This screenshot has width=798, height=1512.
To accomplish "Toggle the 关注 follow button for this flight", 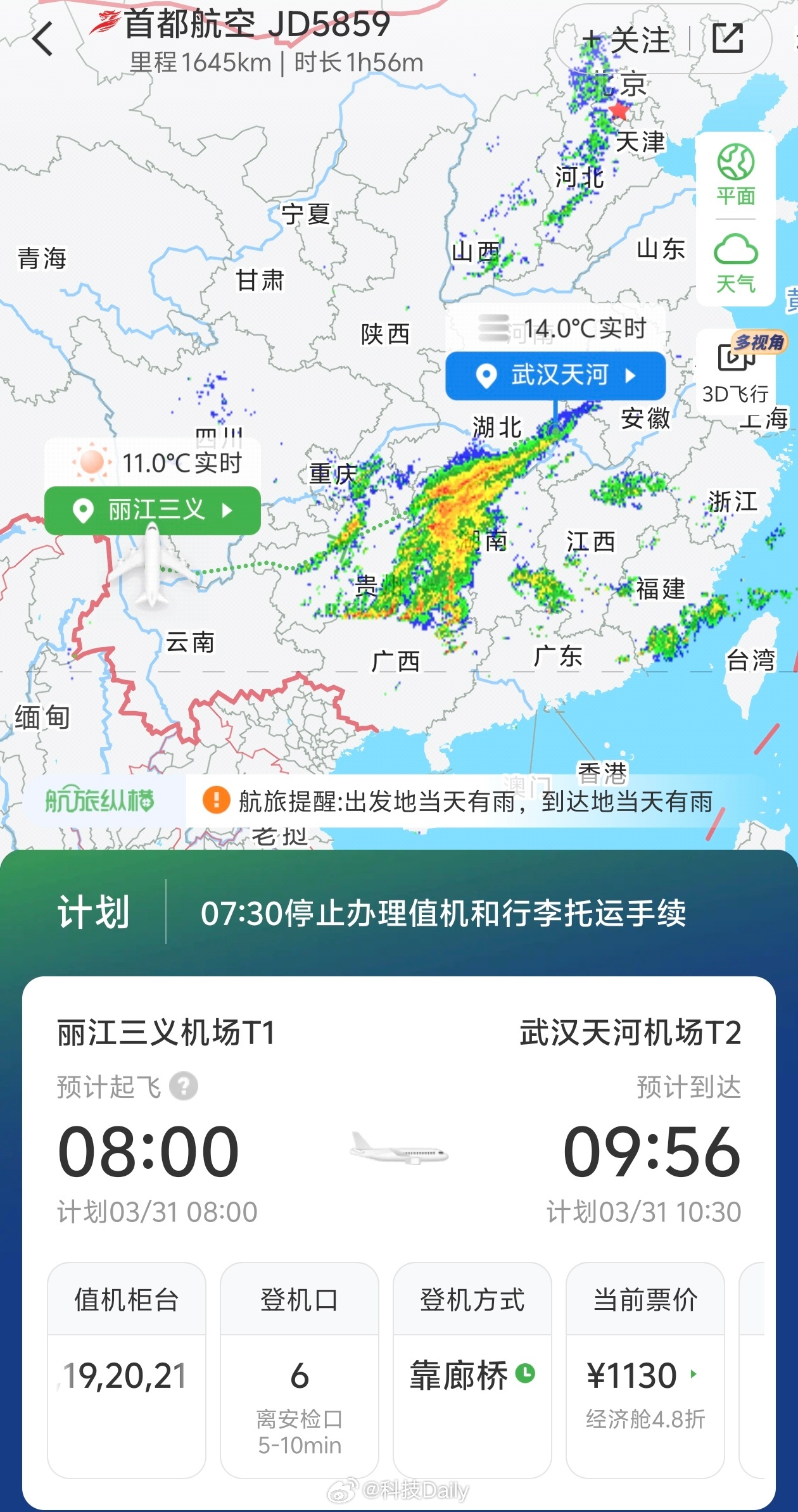I will point(627,39).
